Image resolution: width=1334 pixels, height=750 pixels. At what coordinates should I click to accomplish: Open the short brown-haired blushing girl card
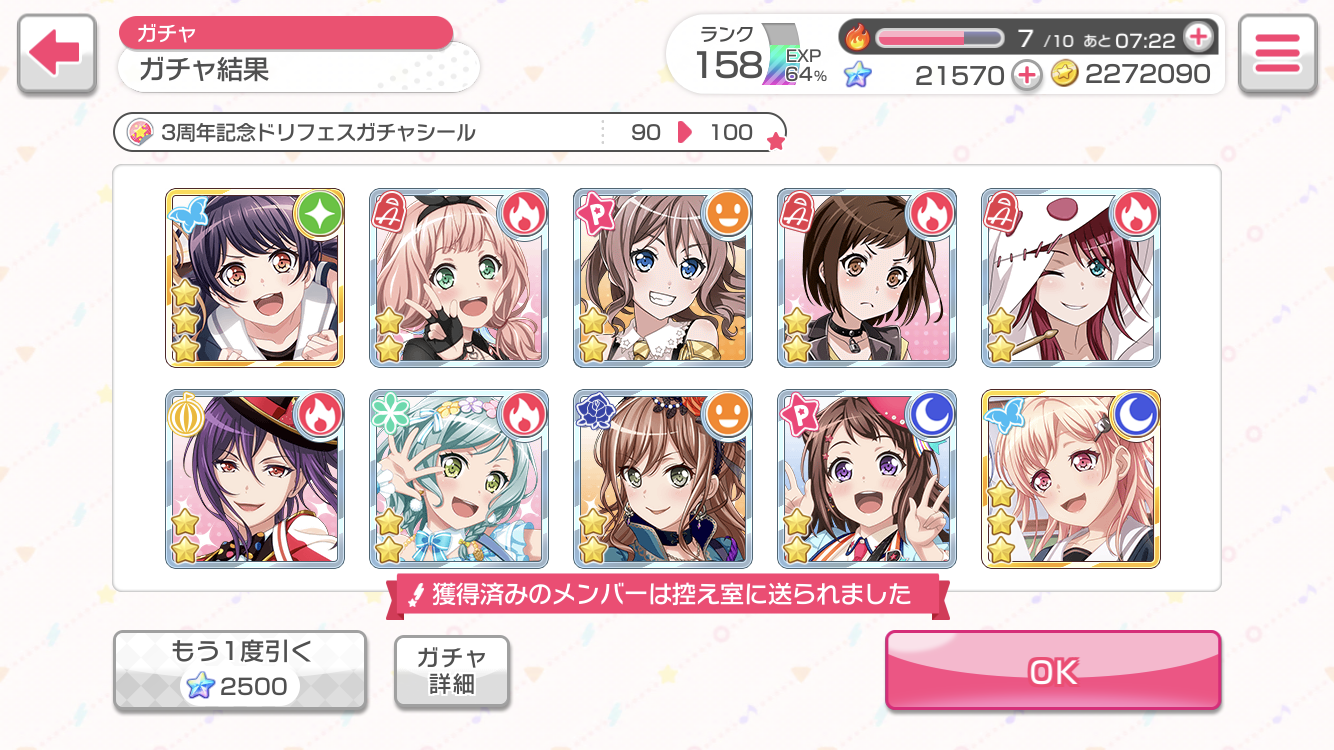click(867, 278)
